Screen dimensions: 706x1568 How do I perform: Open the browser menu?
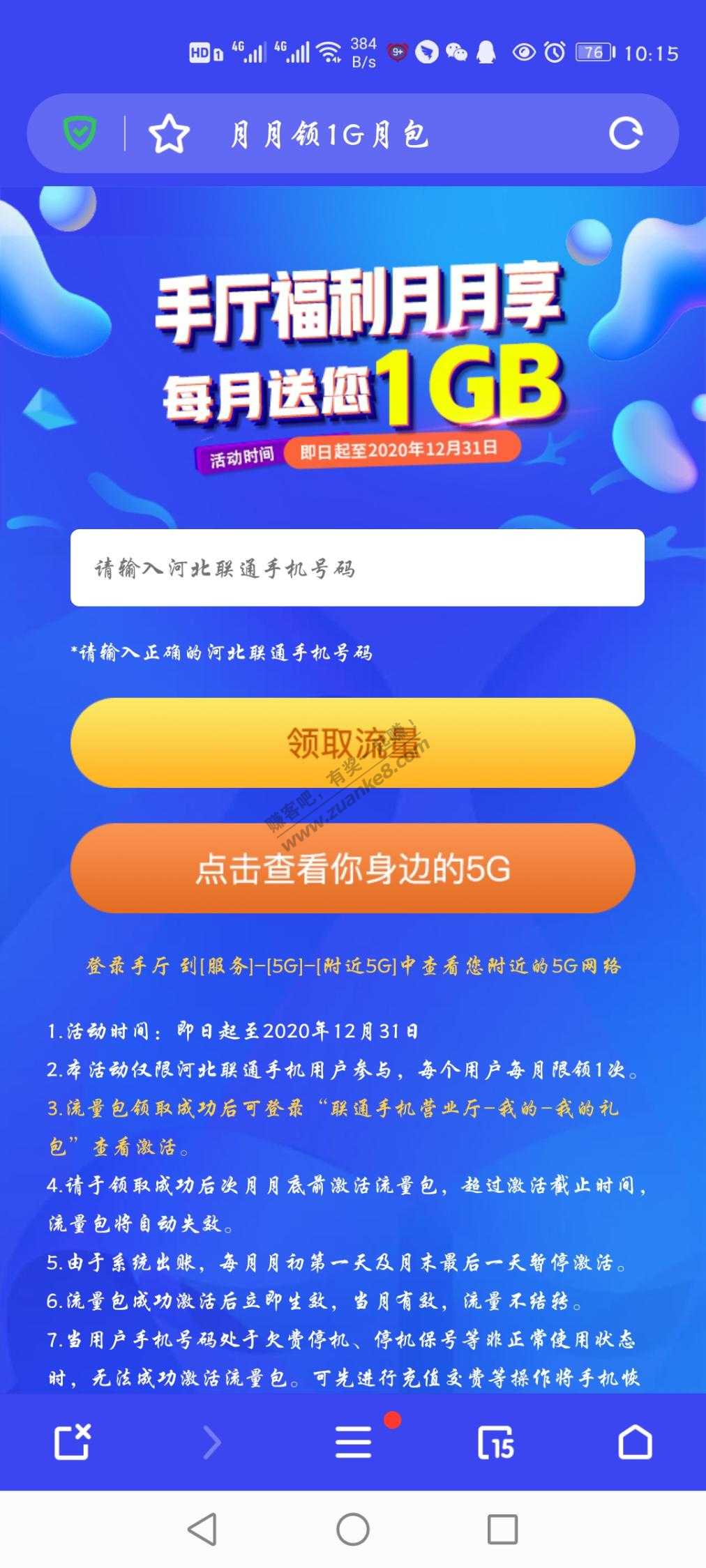[353, 1442]
